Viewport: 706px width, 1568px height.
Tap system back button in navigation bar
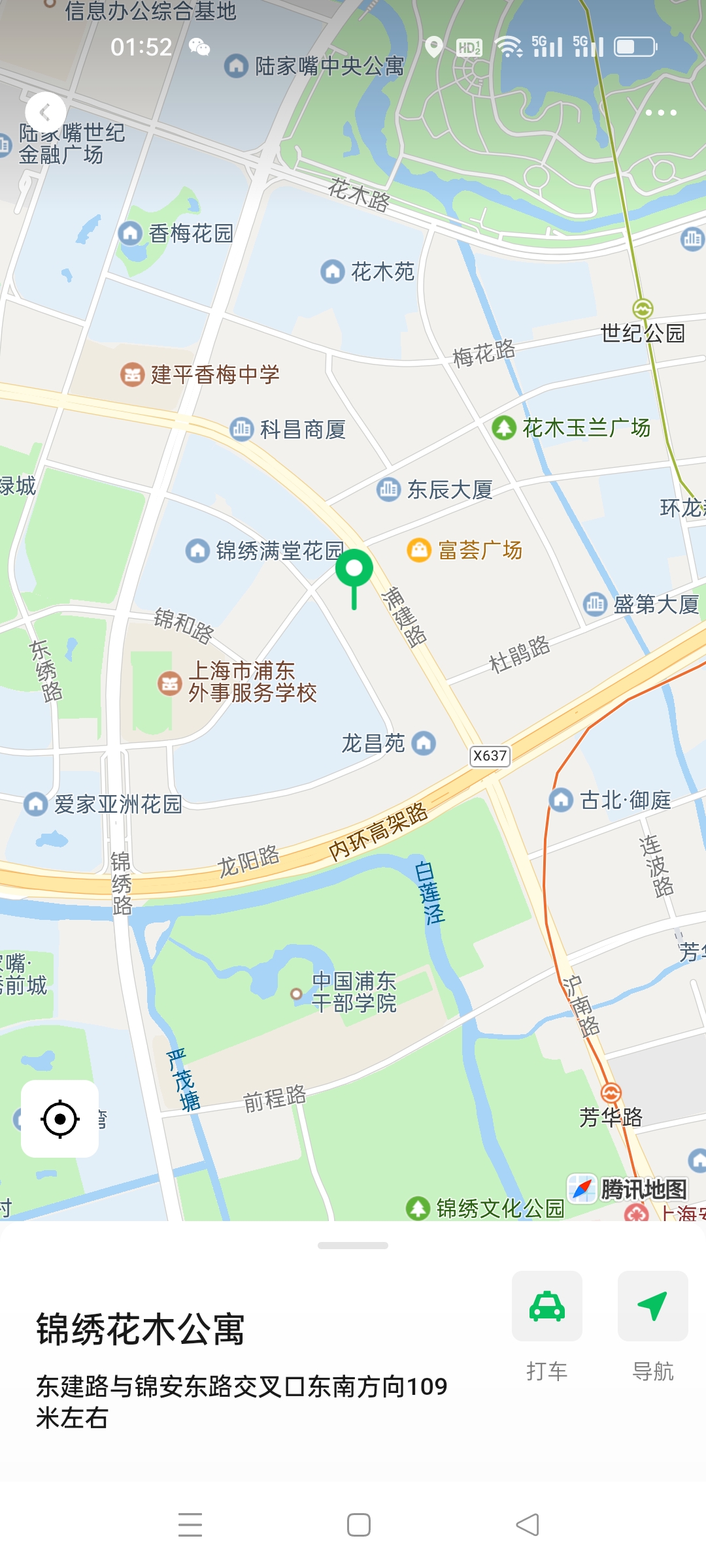528,1525
